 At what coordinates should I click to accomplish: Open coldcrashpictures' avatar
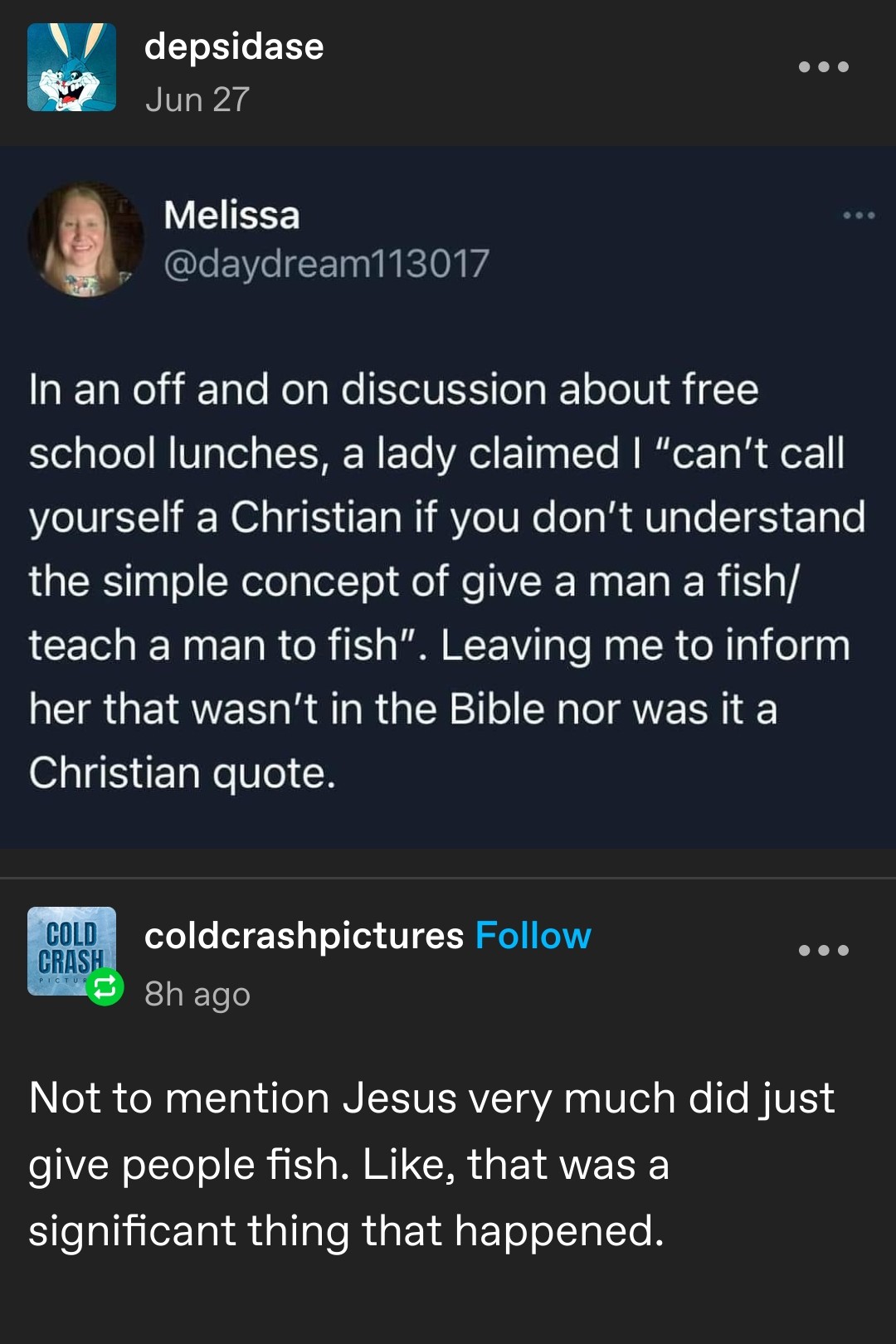coord(71,951)
